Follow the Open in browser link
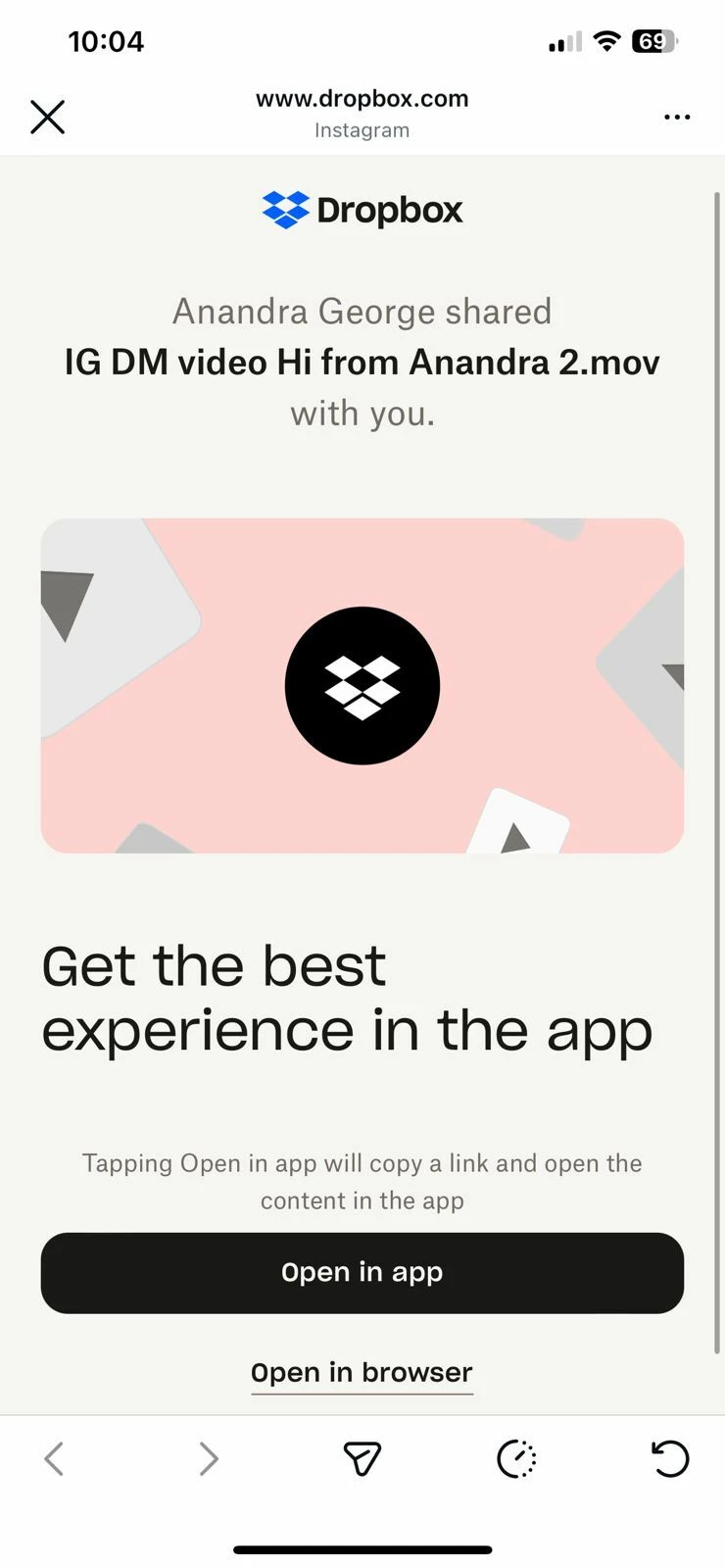The image size is (725, 1568). click(x=362, y=1372)
